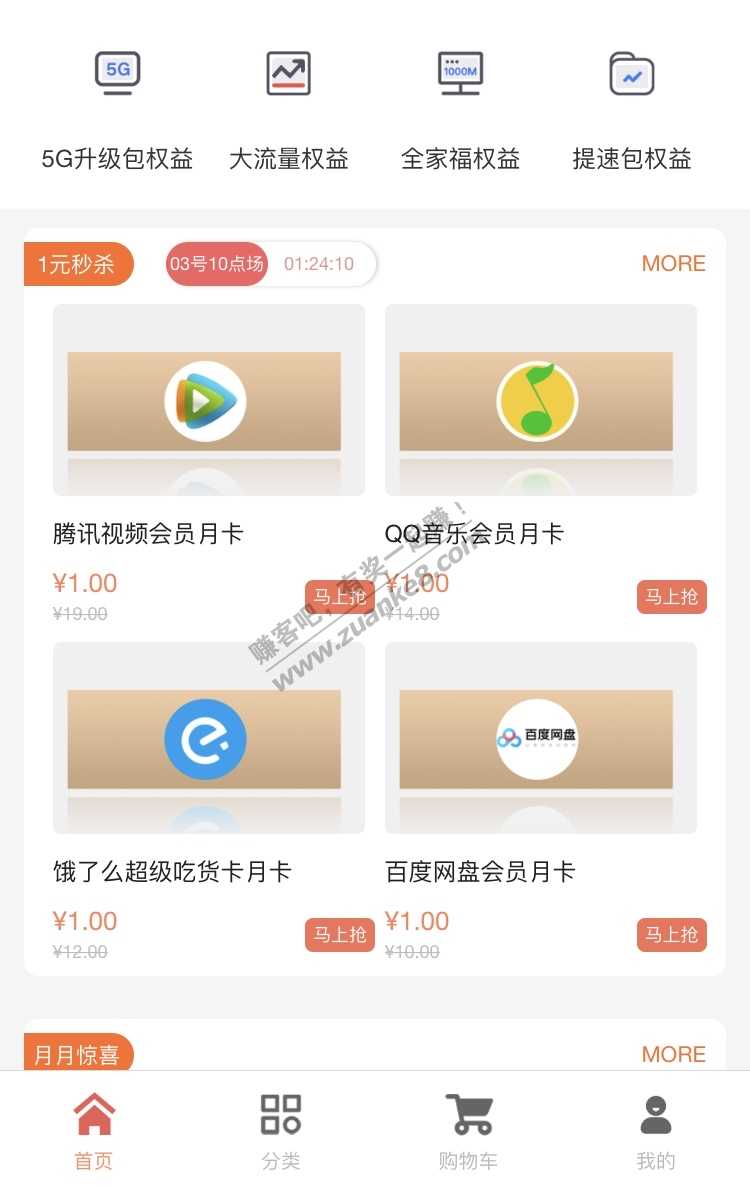The image size is (750, 1188).
Task: Switch to the 我的 tab
Action: pos(656,1130)
